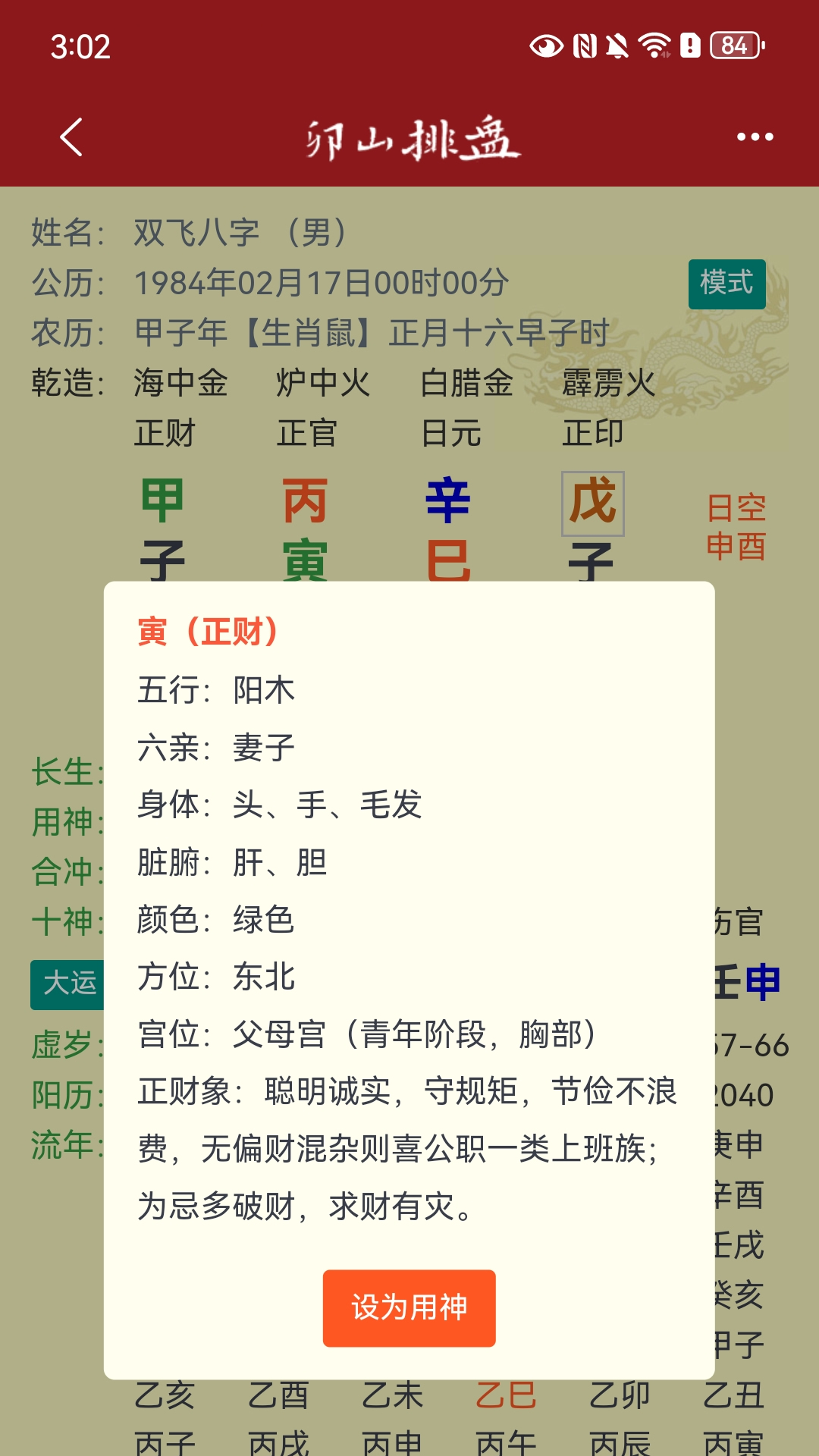The width and height of the screenshot is (819, 1456).
Task: Tap the battery indicator showing 84
Action: 732,45
